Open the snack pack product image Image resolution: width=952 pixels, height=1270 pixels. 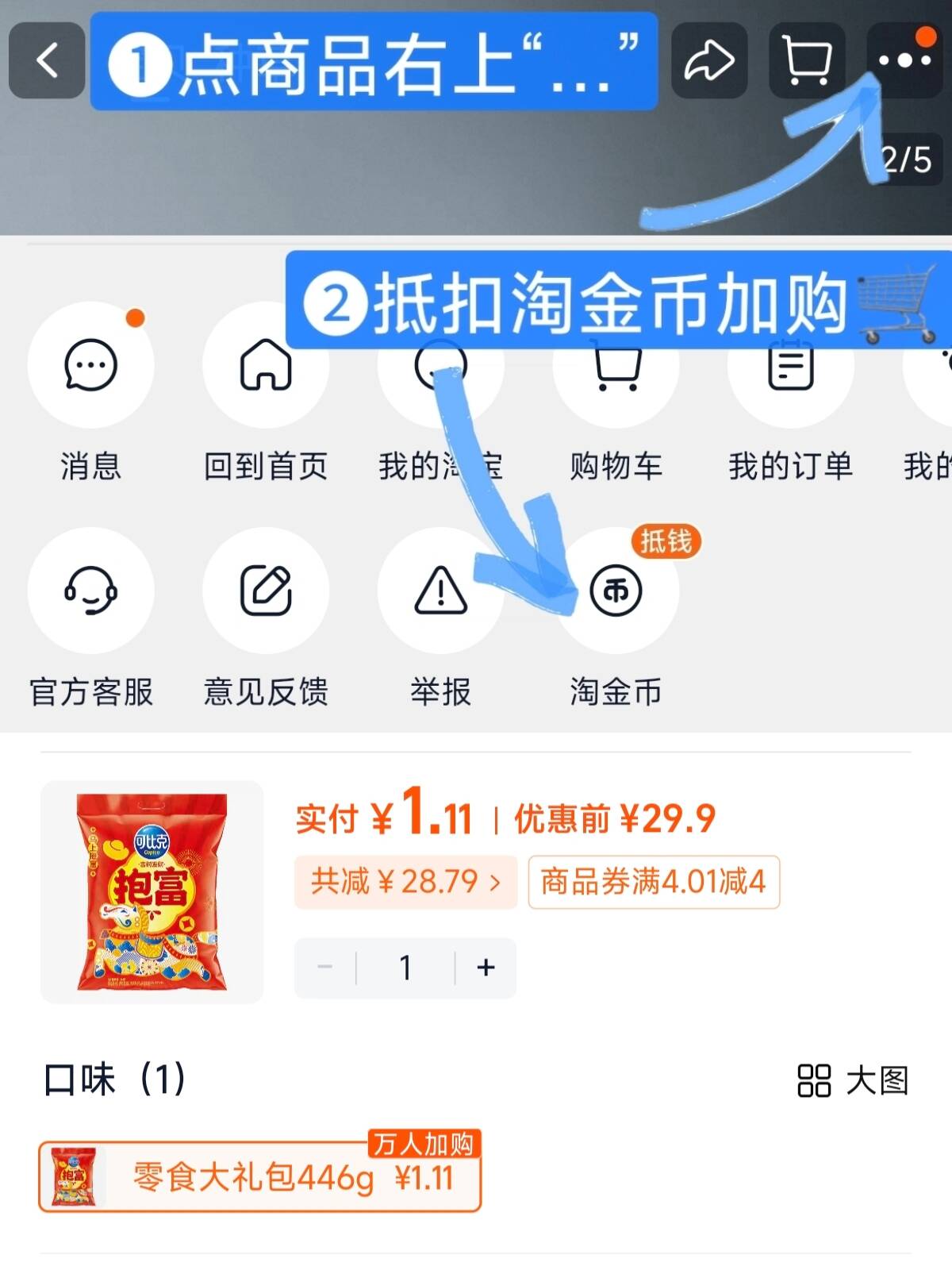[x=152, y=891]
